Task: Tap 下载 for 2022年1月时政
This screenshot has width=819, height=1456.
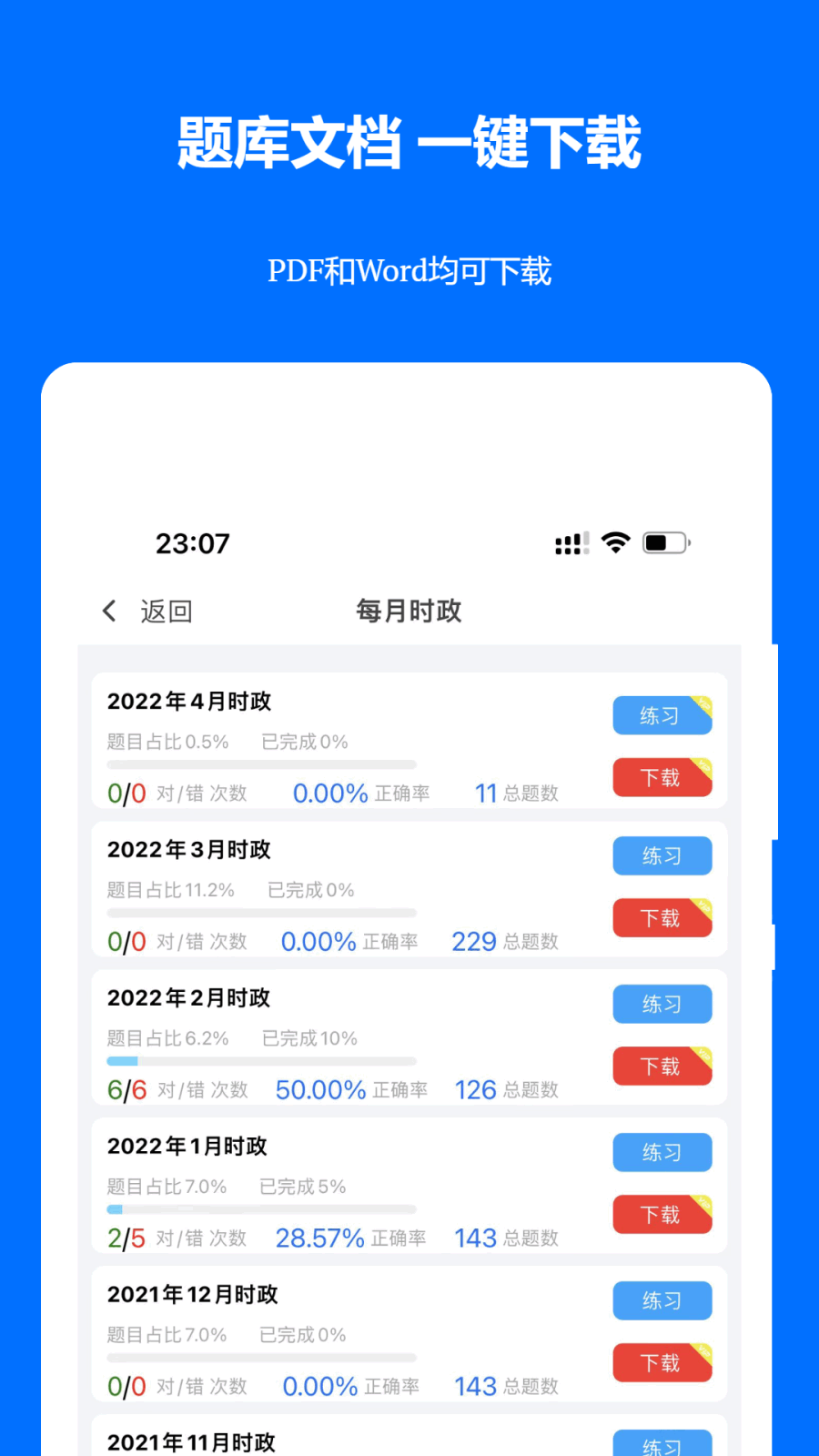Action: [662, 1214]
